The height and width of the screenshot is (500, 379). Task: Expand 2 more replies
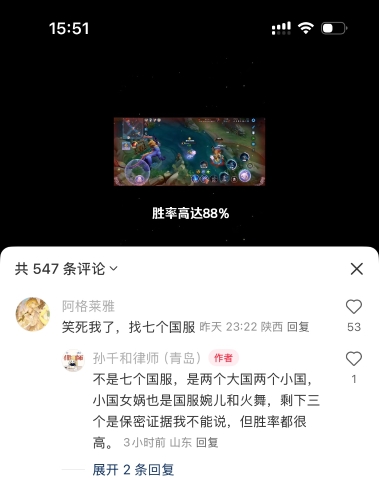133,470
